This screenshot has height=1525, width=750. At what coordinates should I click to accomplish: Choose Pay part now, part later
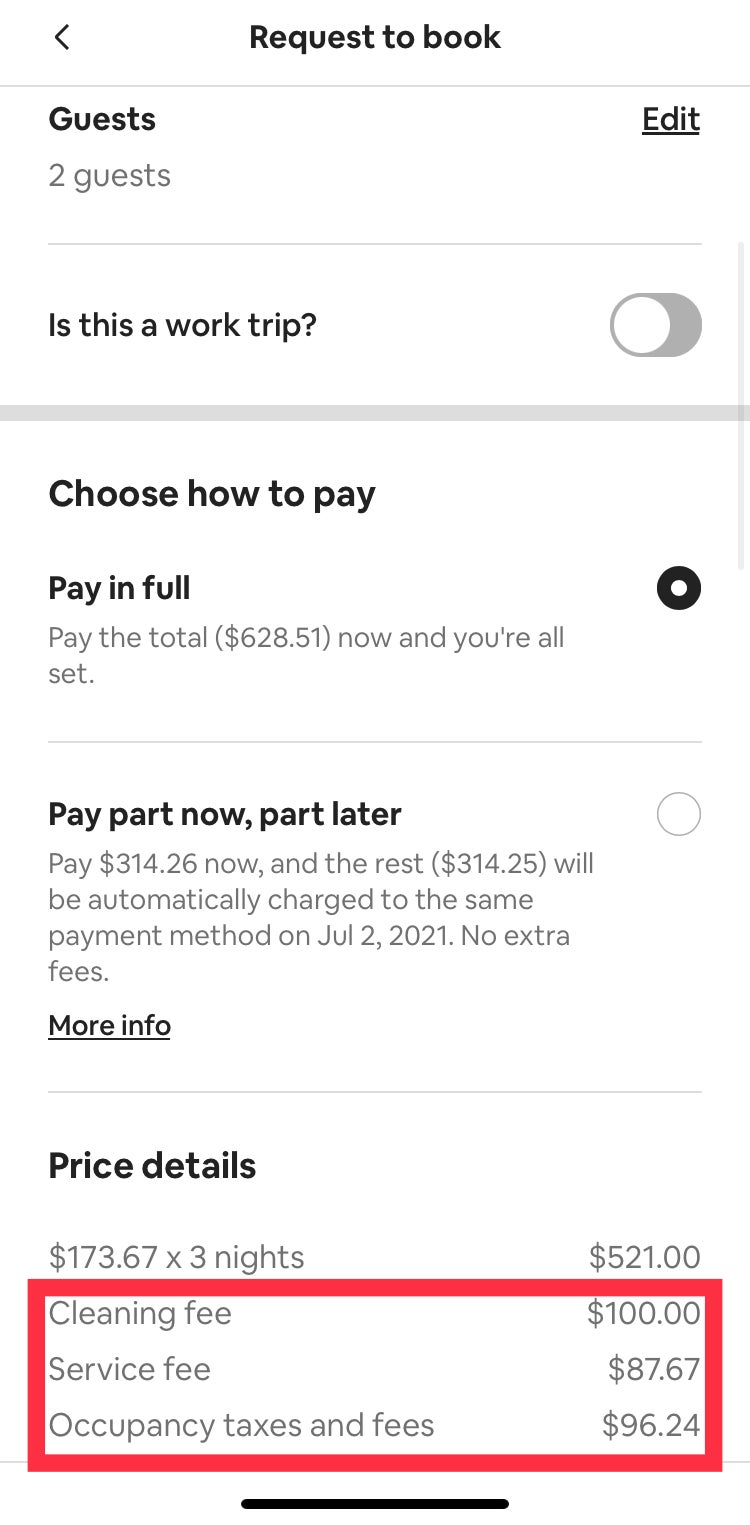click(x=678, y=814)
